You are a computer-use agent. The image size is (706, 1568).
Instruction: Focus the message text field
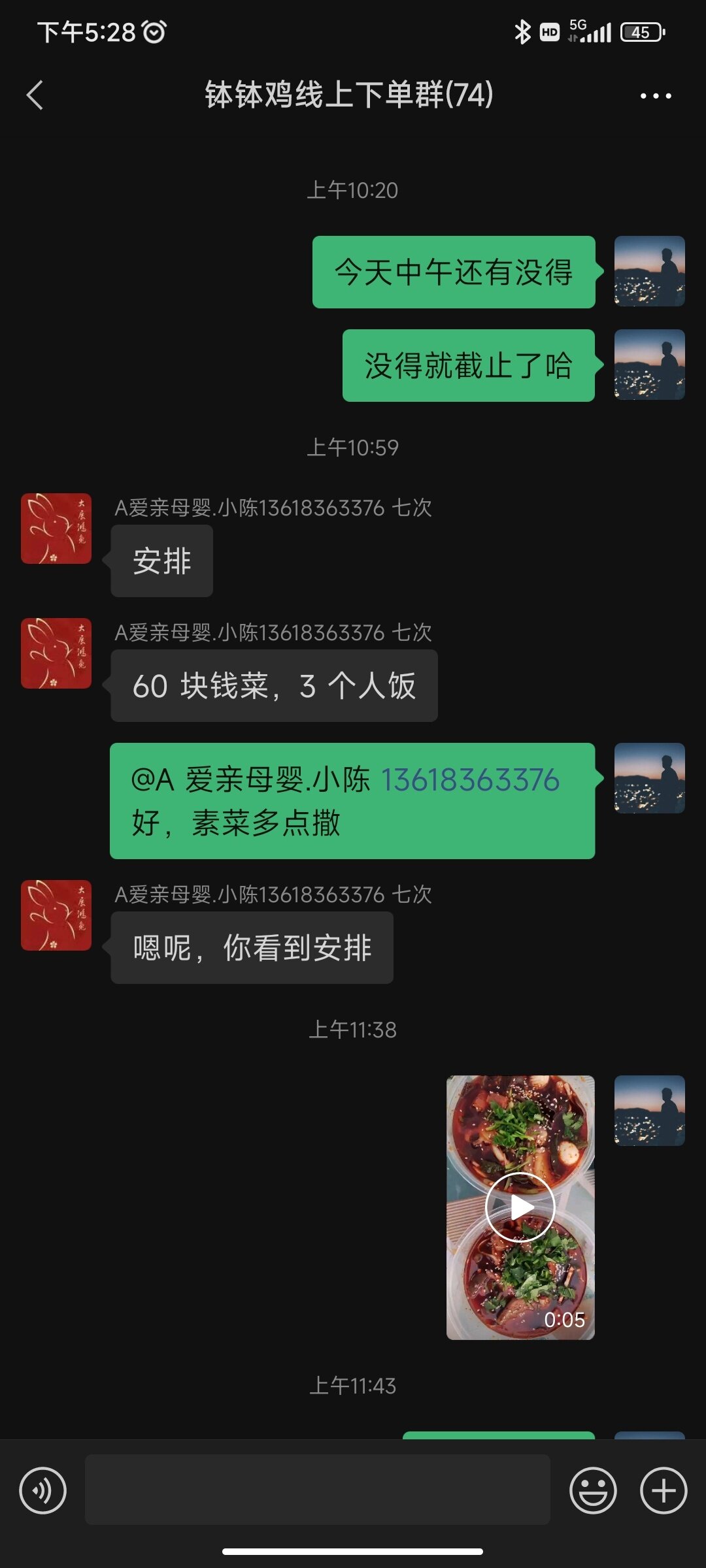[x=317, y=1490]
